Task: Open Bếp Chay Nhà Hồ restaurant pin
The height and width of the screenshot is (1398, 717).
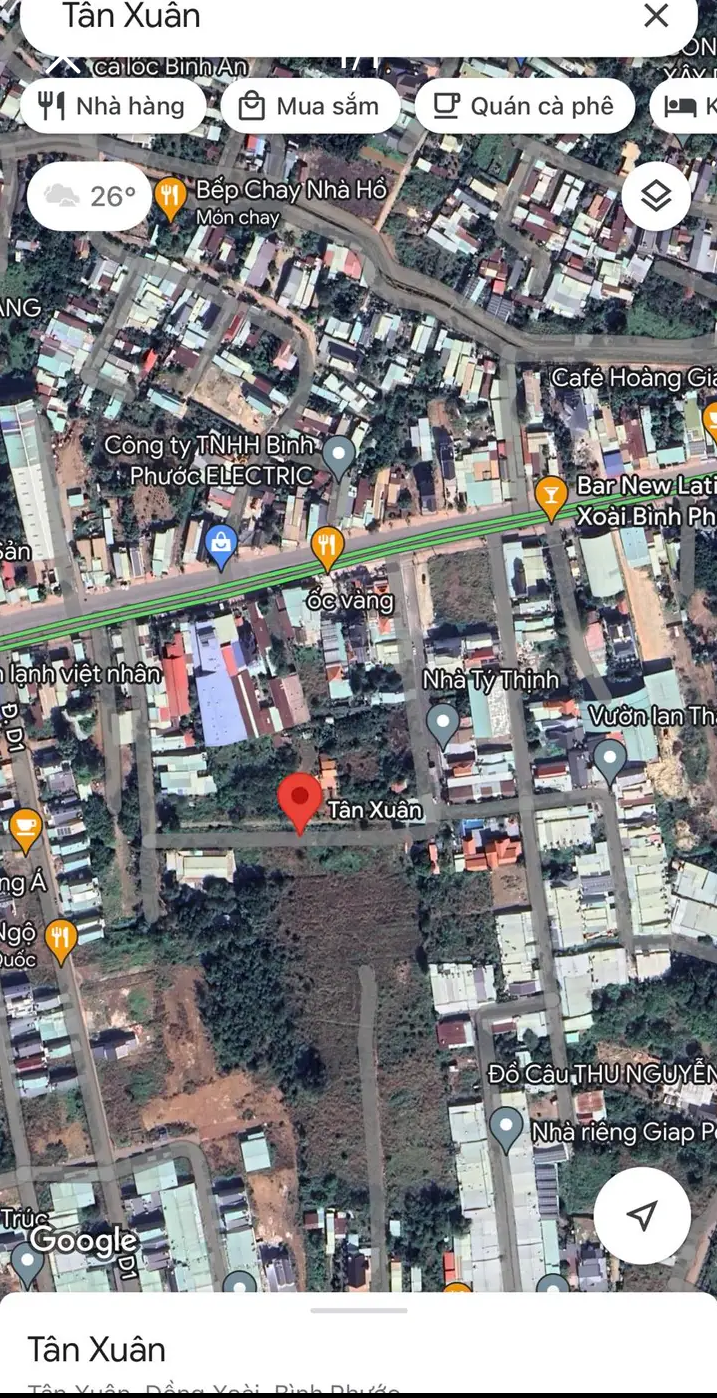Action: (172, 199)
